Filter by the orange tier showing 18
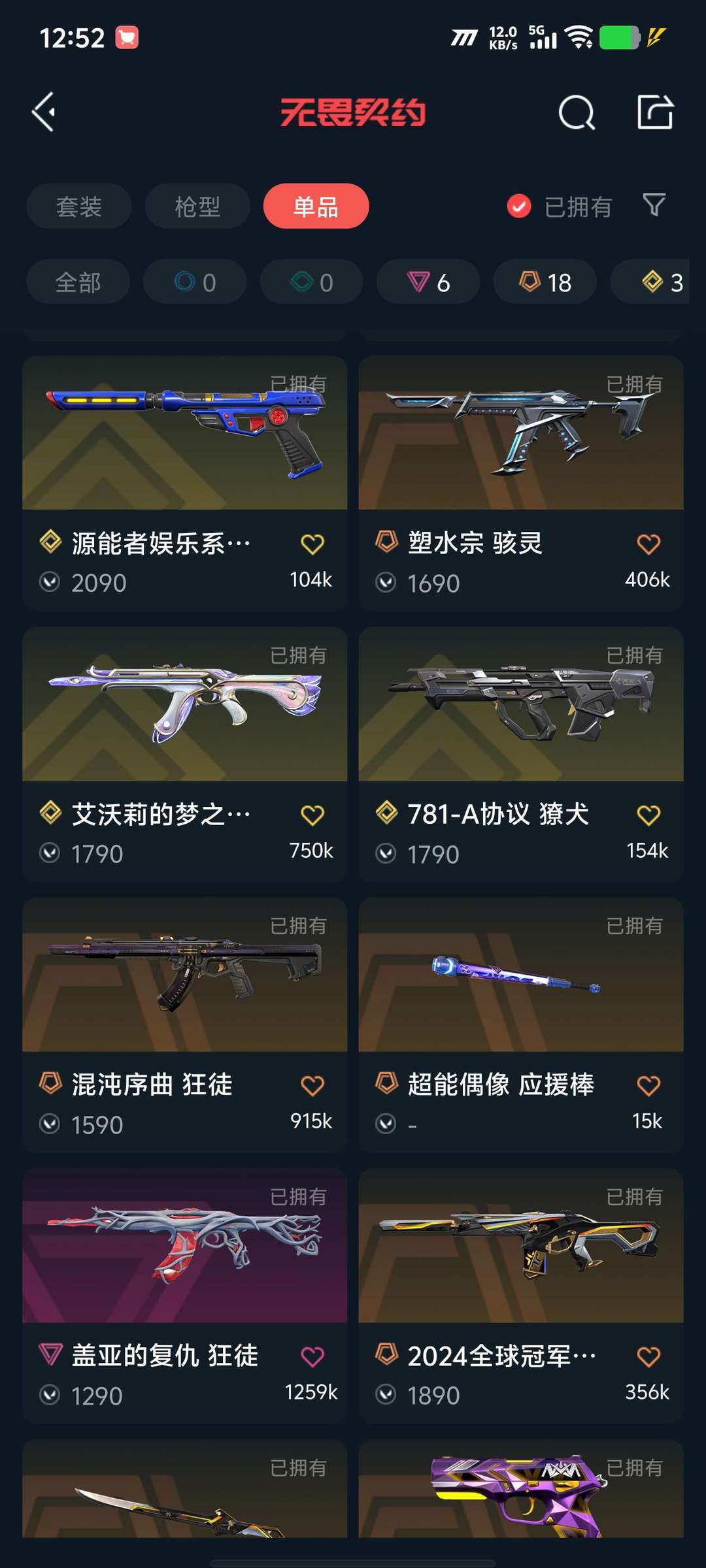This screenshot has width=706, height=1568. (x=545, y=282)
